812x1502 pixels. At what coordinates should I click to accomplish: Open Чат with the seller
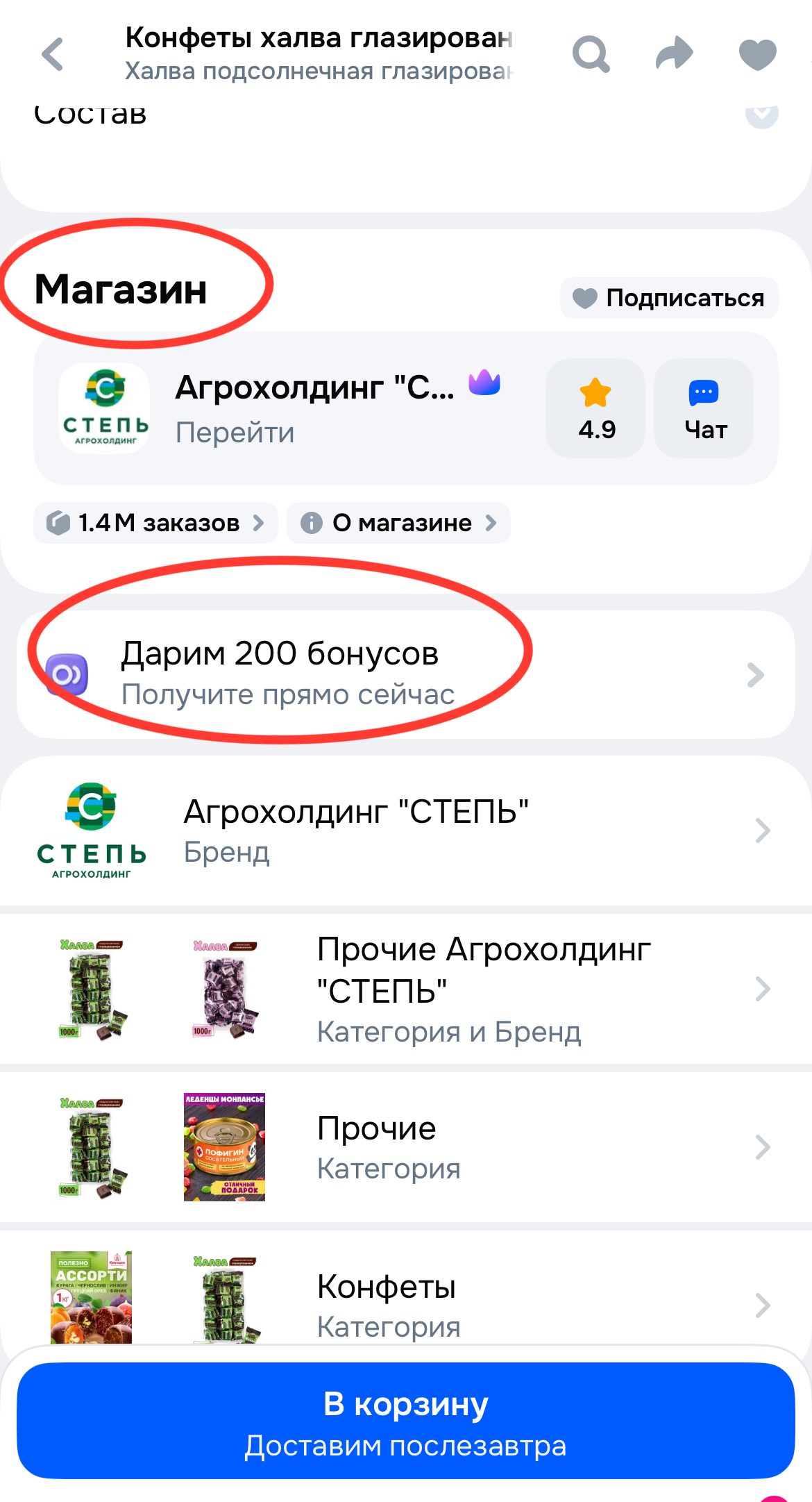(x=704, y=408)
